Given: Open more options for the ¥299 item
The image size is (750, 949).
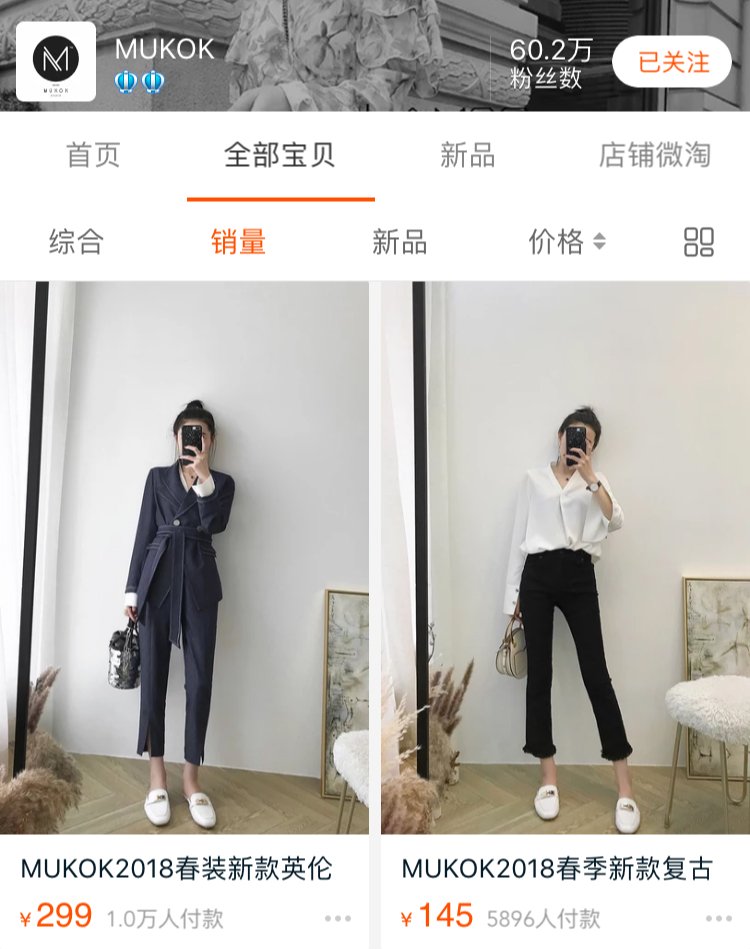Looking at the screenshot, I should (x=338, y=918).
